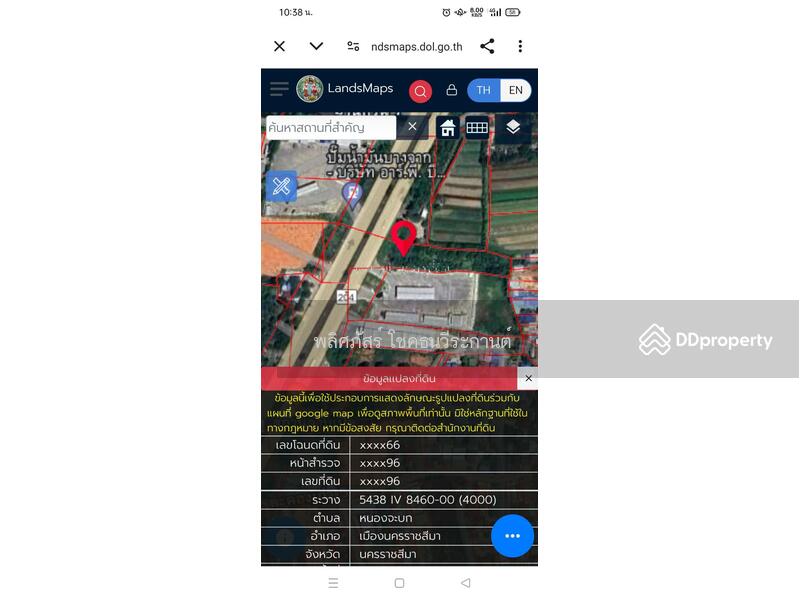This screenshot has width=800, height=600.
Task: Select the TH language option
Action: click(x=484, y=90)
